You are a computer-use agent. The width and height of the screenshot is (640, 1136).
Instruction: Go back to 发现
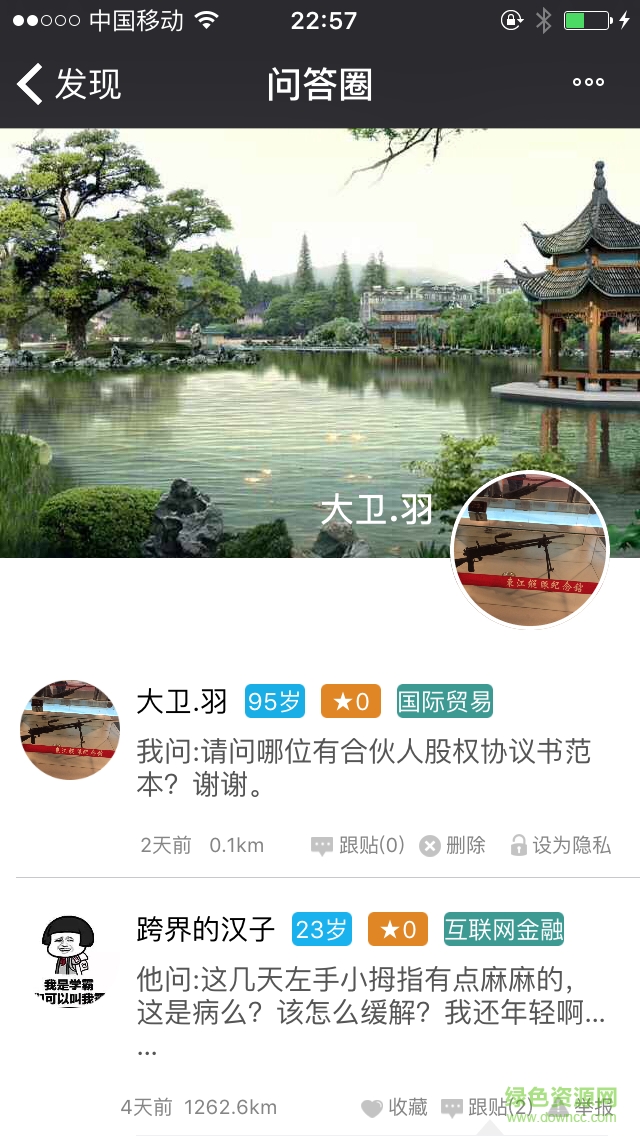tap(68, 84)
